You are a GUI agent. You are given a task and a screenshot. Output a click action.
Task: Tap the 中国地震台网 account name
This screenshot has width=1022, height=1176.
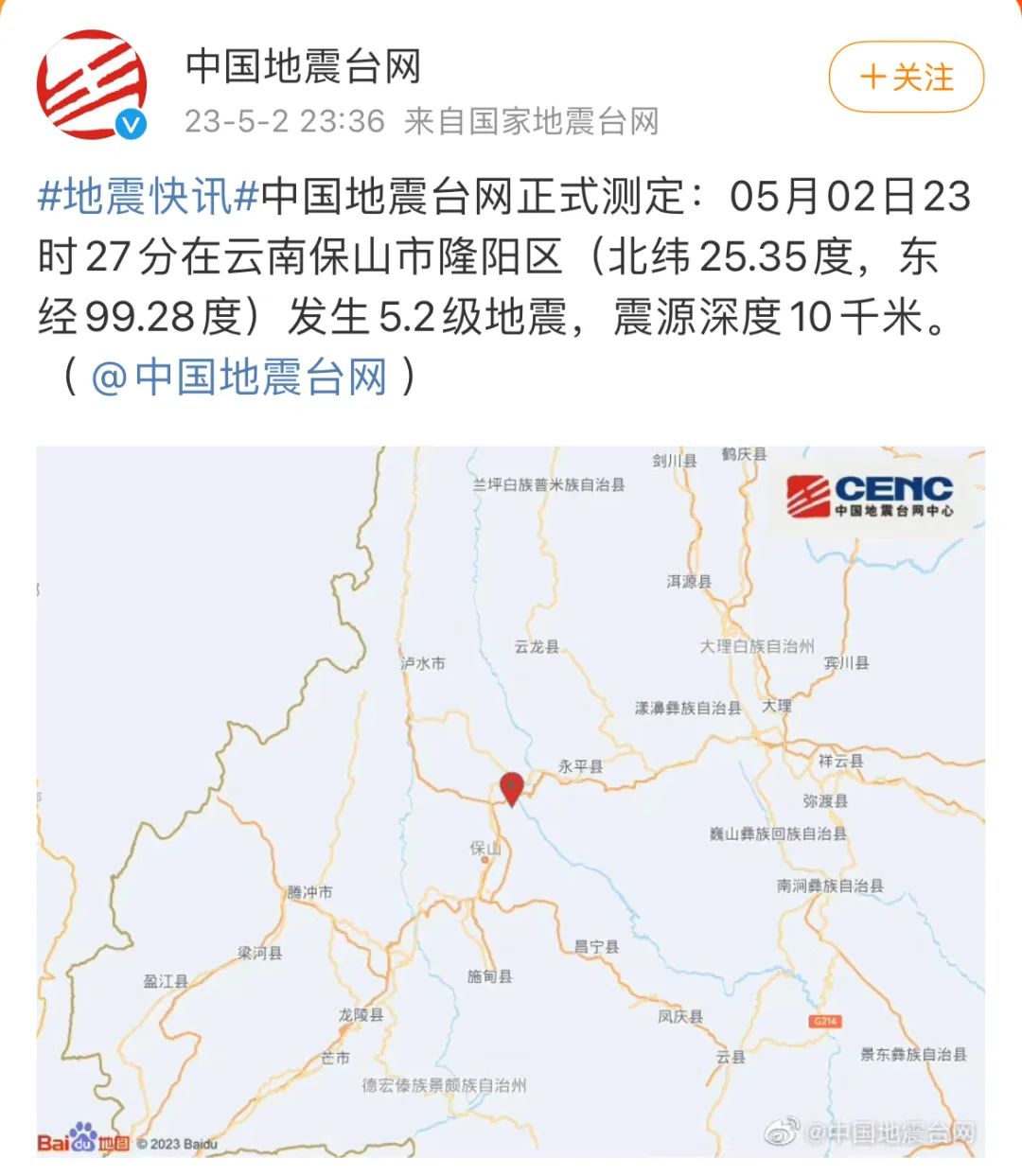pyautogui.click(x=303, y=67)
